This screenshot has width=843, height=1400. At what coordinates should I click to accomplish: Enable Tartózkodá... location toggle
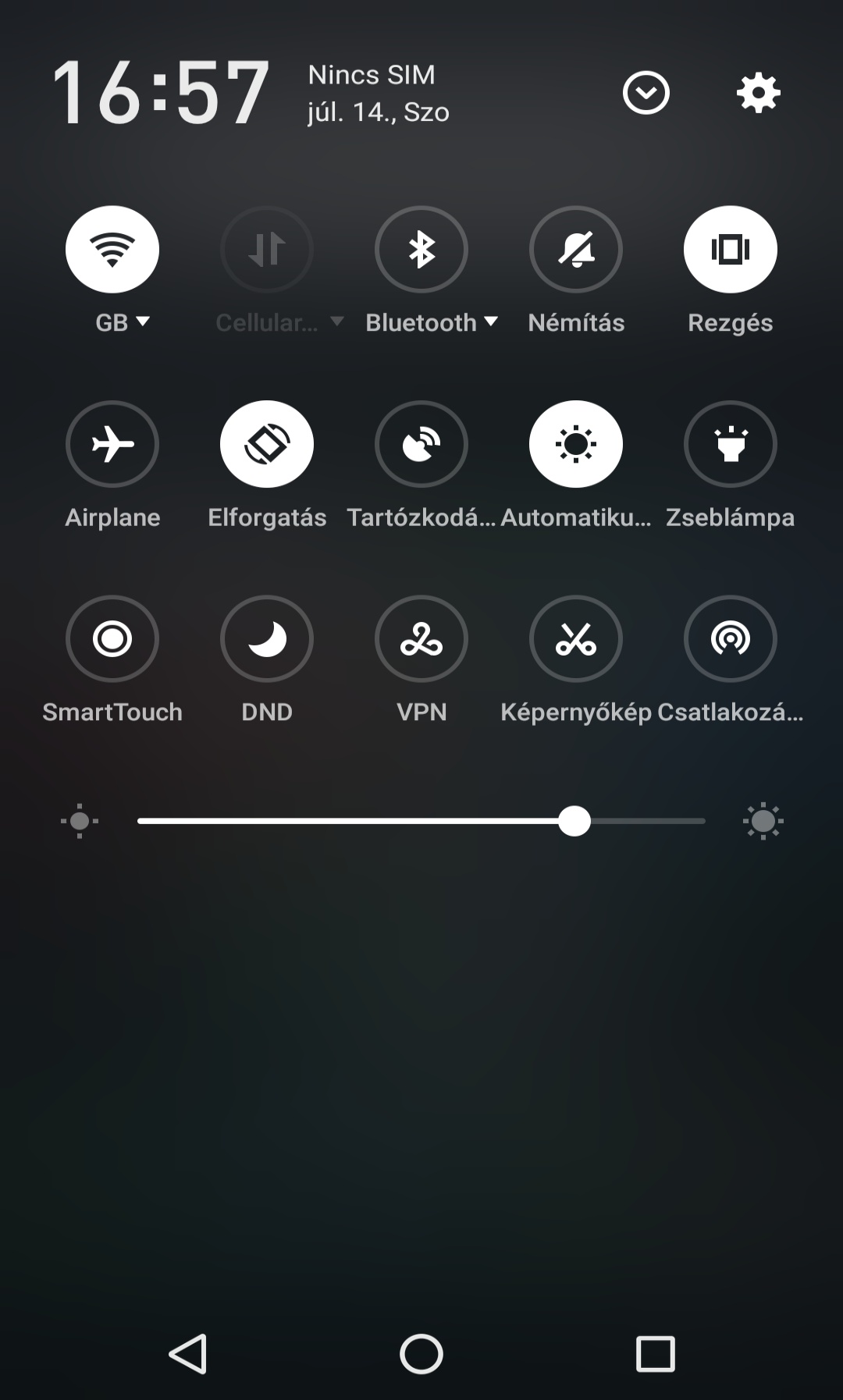[421, 444]
